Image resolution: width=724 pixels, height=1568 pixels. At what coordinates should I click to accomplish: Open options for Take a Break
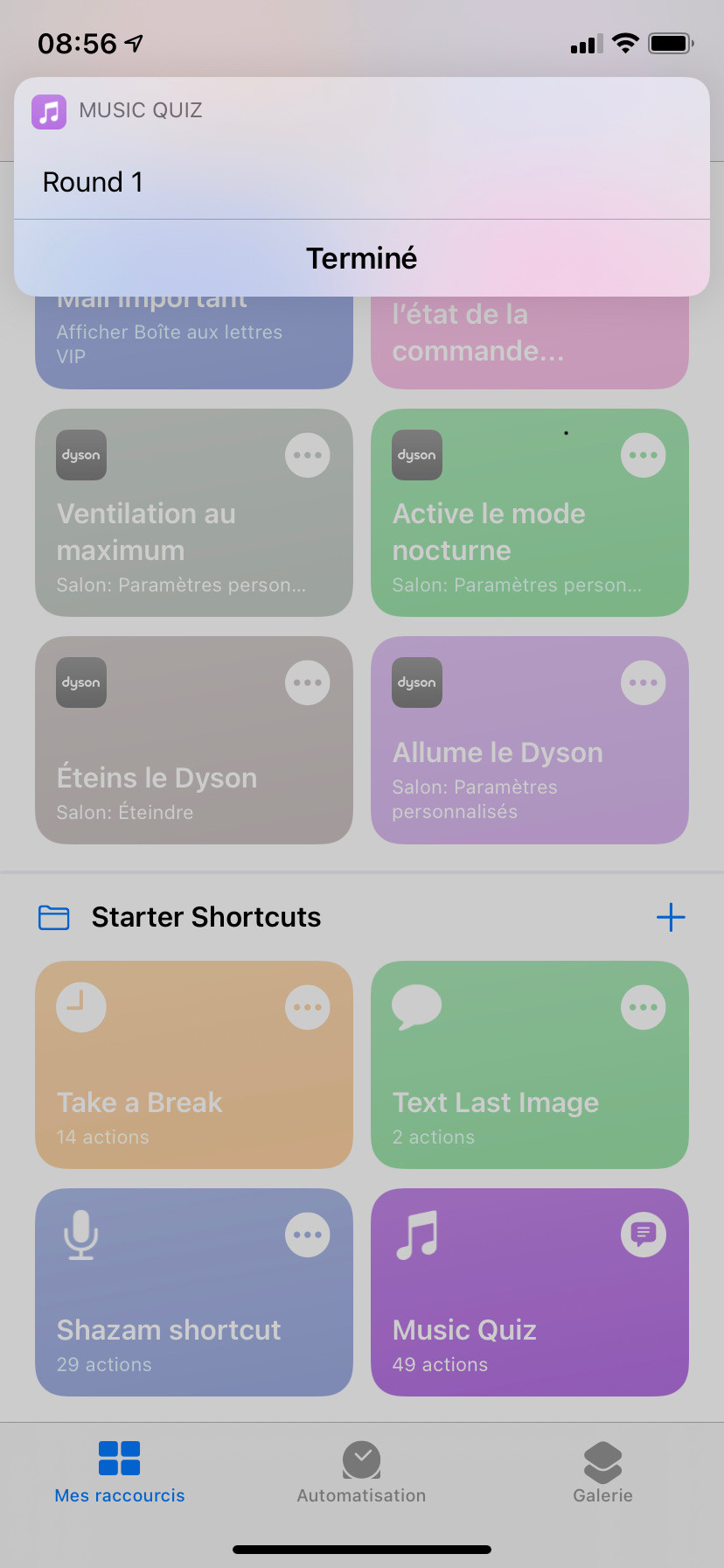pyautogui.click(x=308, y=1007)
